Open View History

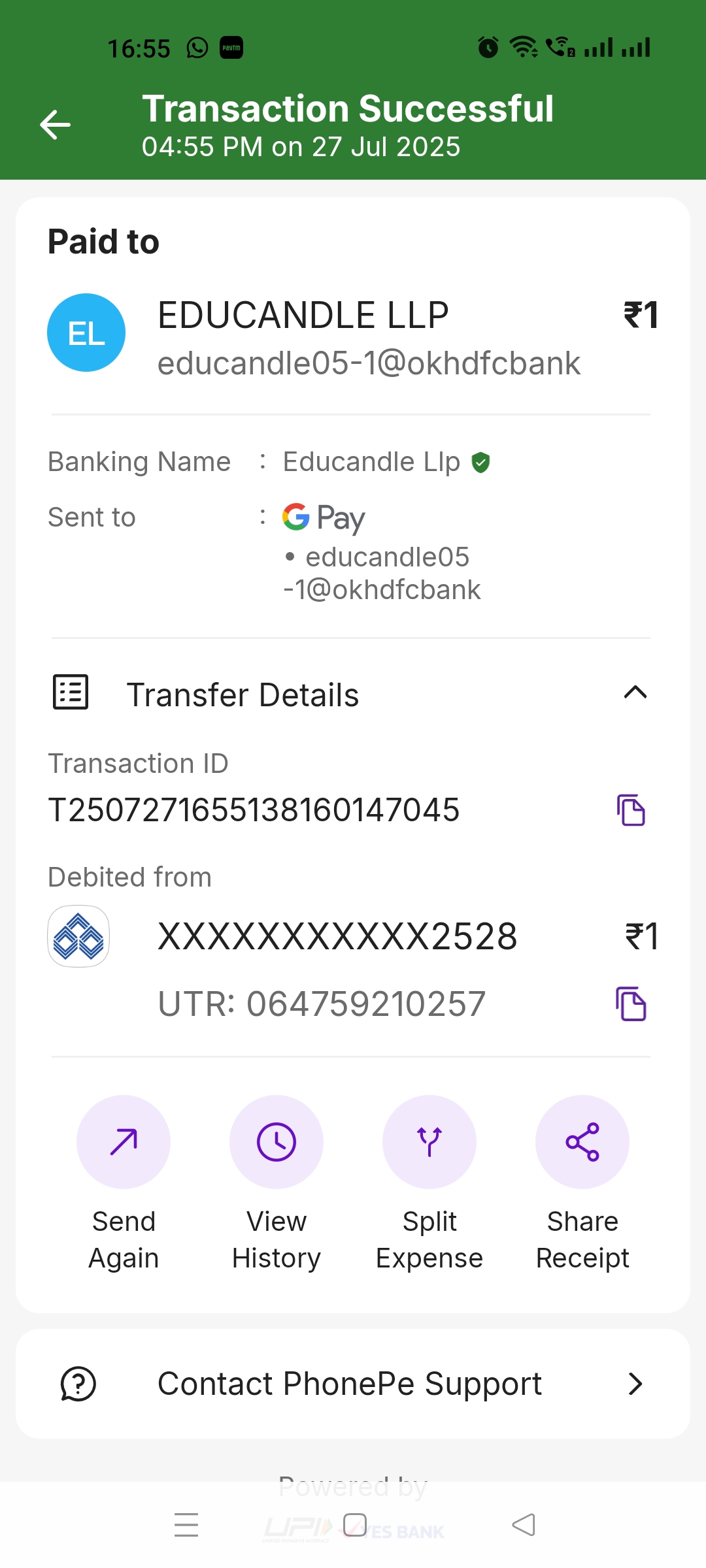[277, 1143]
